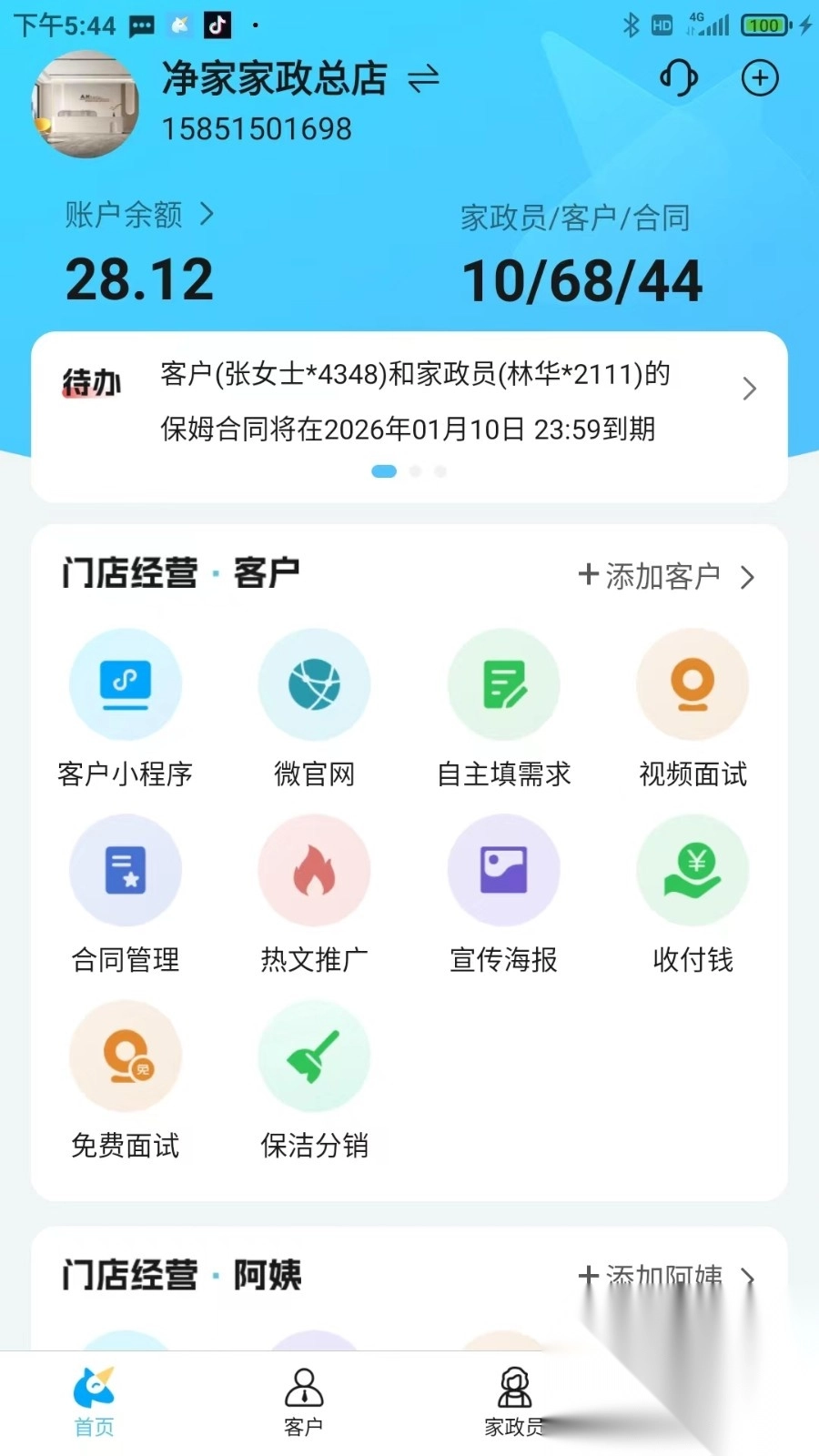This screenshot has height=1456, width=819.
Task: Switch to the 家政员 tab
Action: tap(514, 1401)
